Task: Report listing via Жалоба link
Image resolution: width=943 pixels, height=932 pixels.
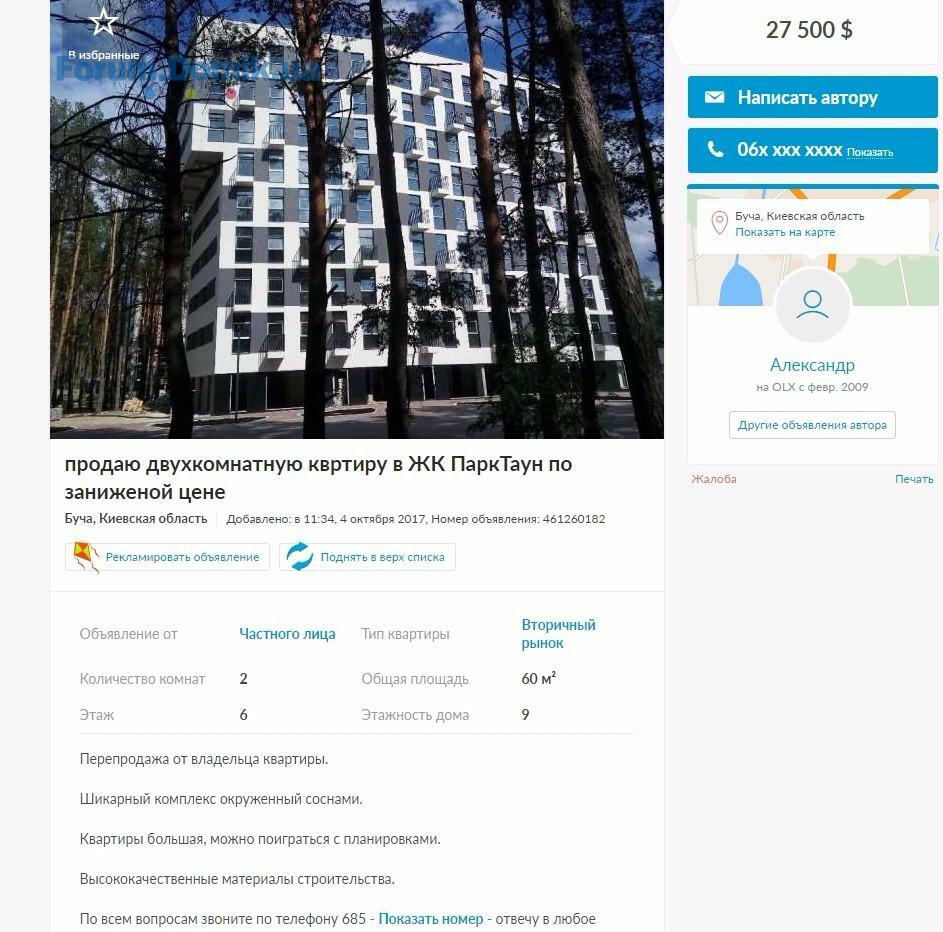Action: [x=714, y=479]
